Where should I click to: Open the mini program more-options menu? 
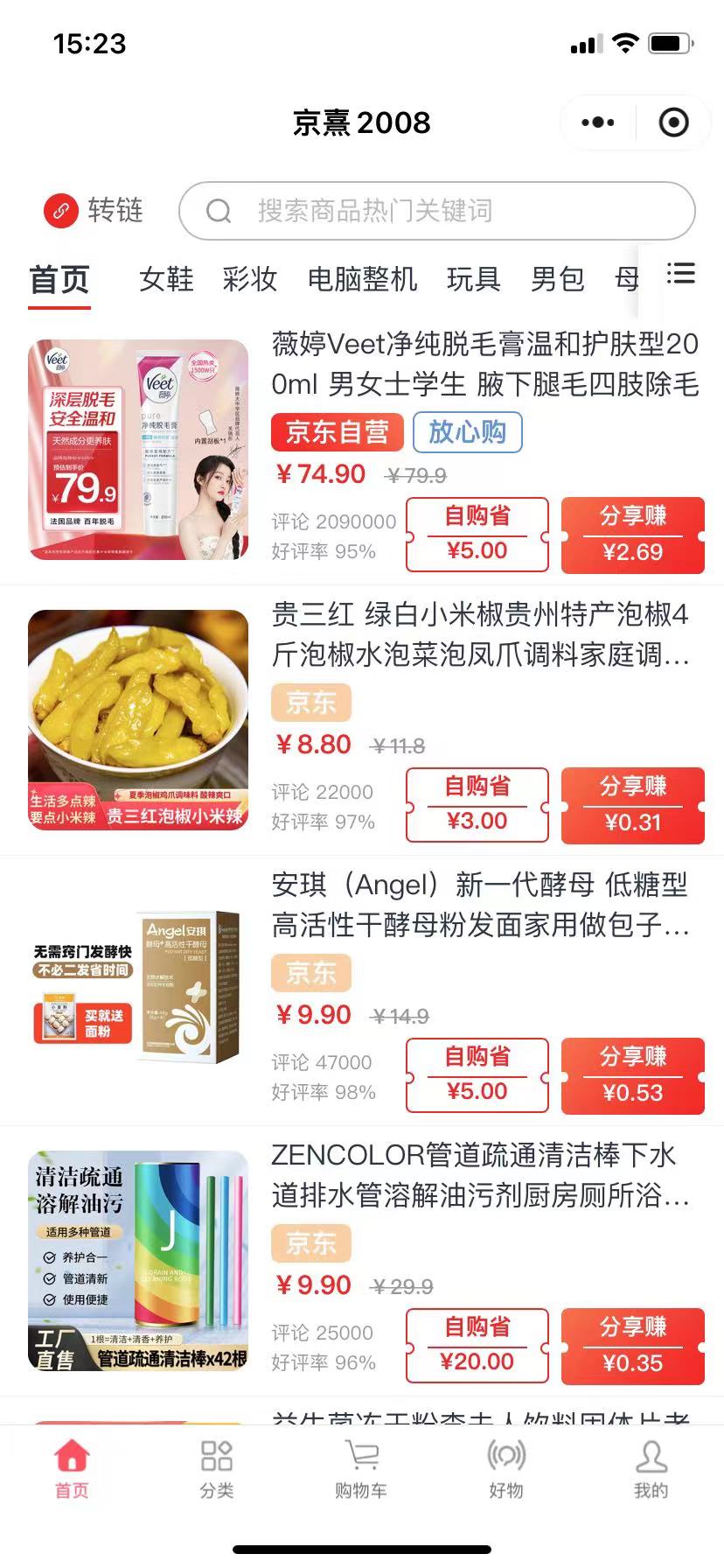(598, 122)
